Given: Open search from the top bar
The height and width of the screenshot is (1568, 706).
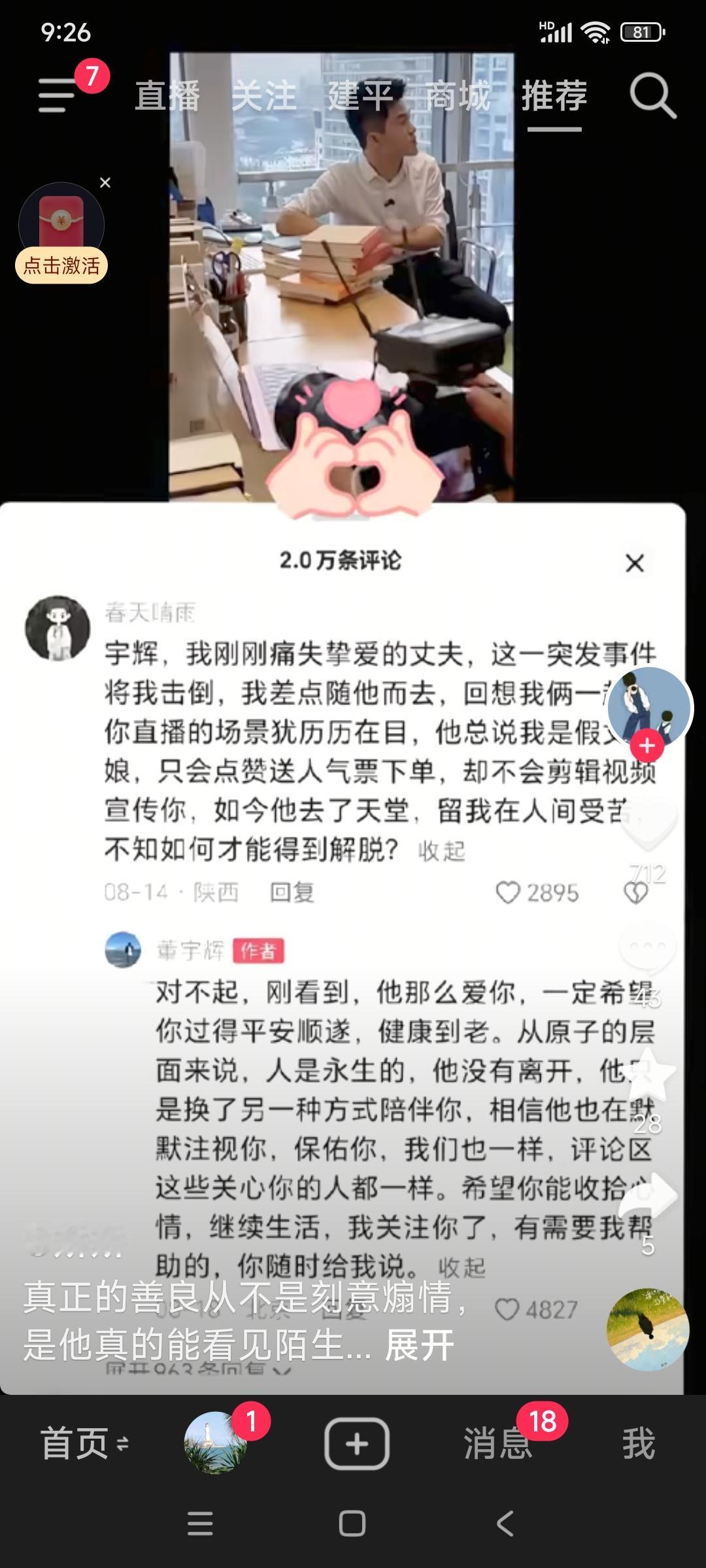Looking at the screenshot, I should pyautogui.click(x=654, y=97).
